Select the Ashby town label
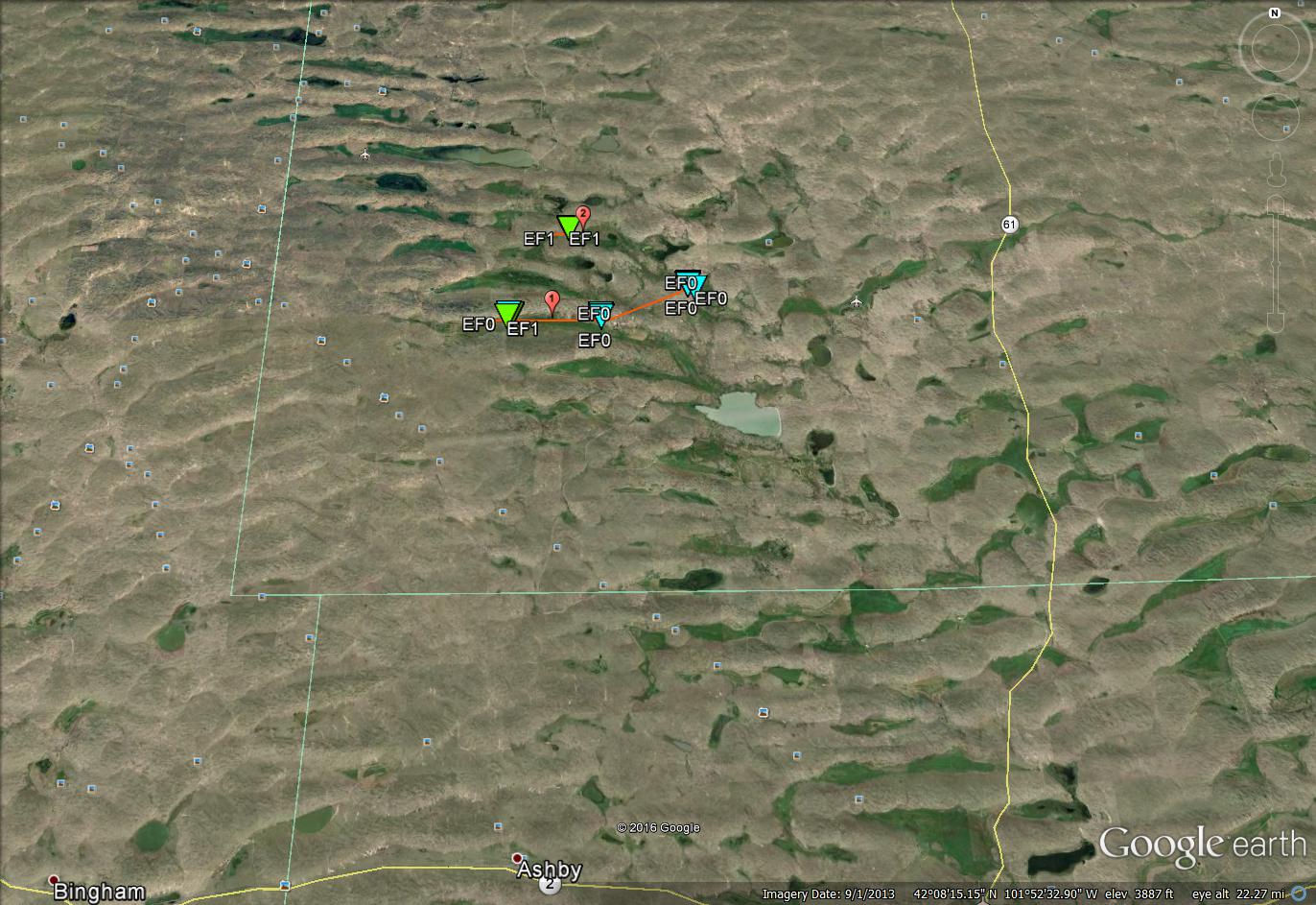 [x=550, y=869]
